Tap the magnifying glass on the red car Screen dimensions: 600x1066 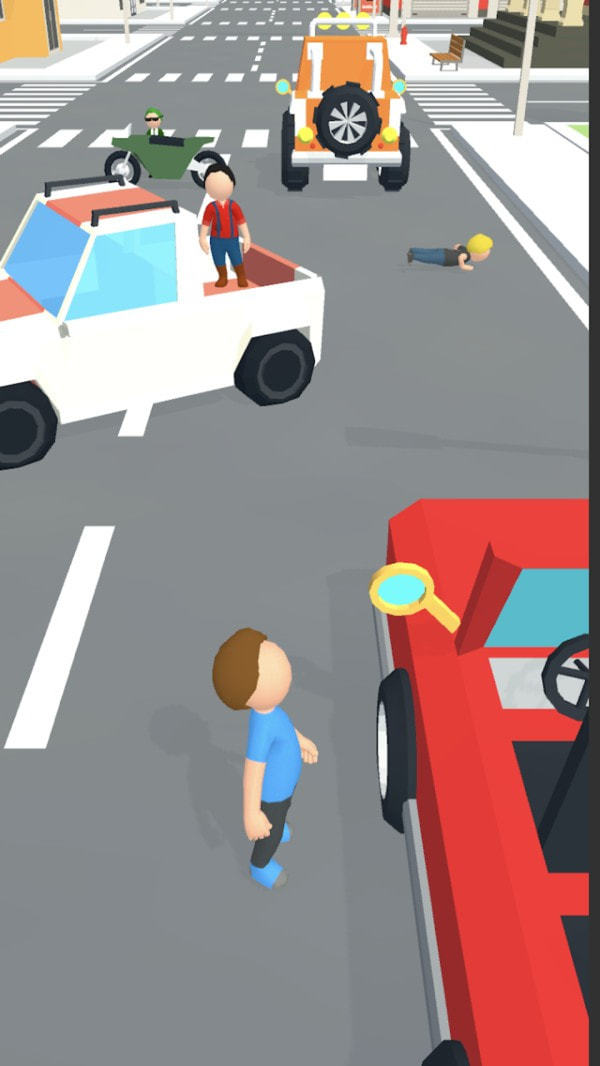point(404,589)
